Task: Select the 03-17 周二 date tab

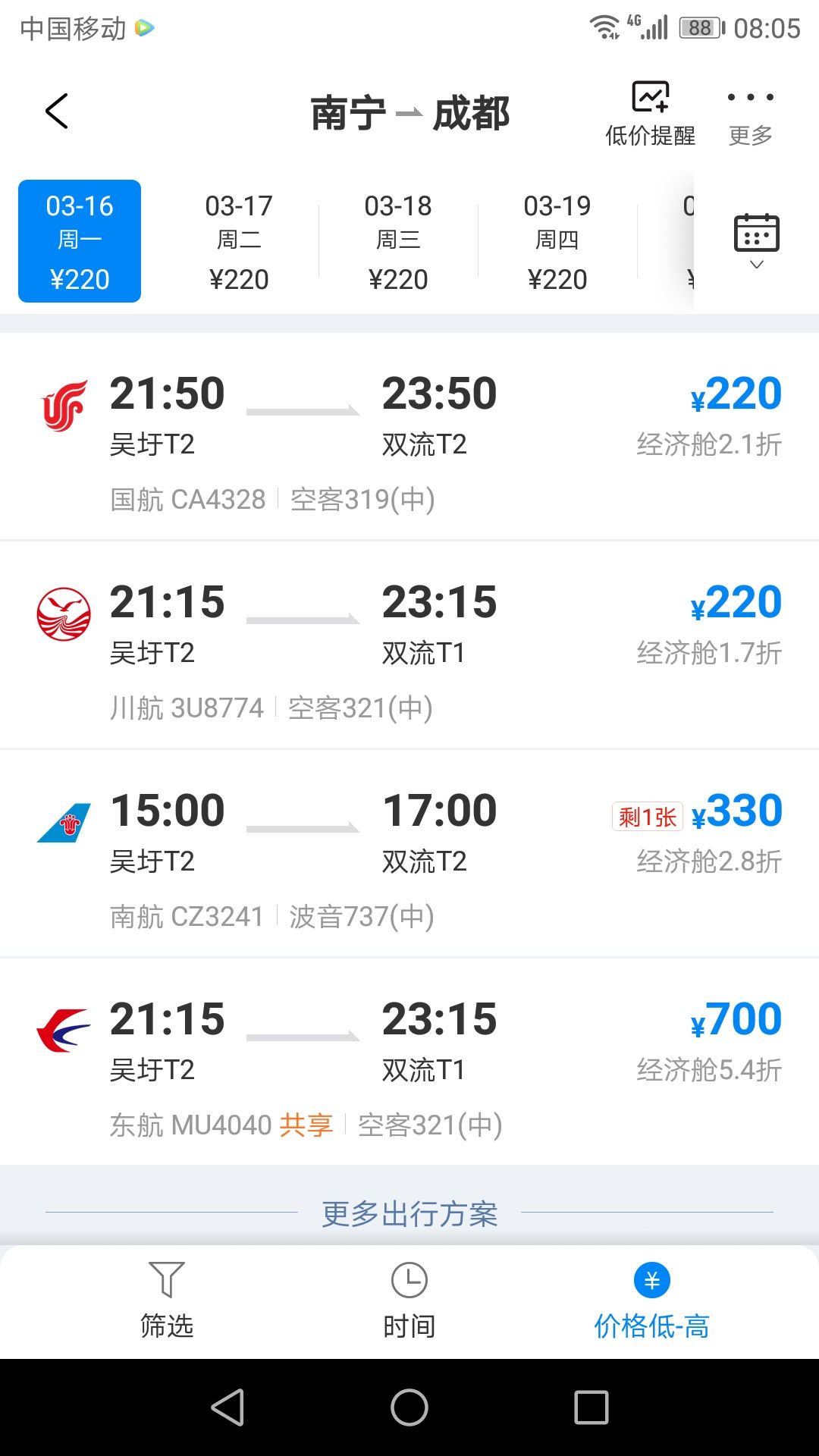Action: [239, 241]
